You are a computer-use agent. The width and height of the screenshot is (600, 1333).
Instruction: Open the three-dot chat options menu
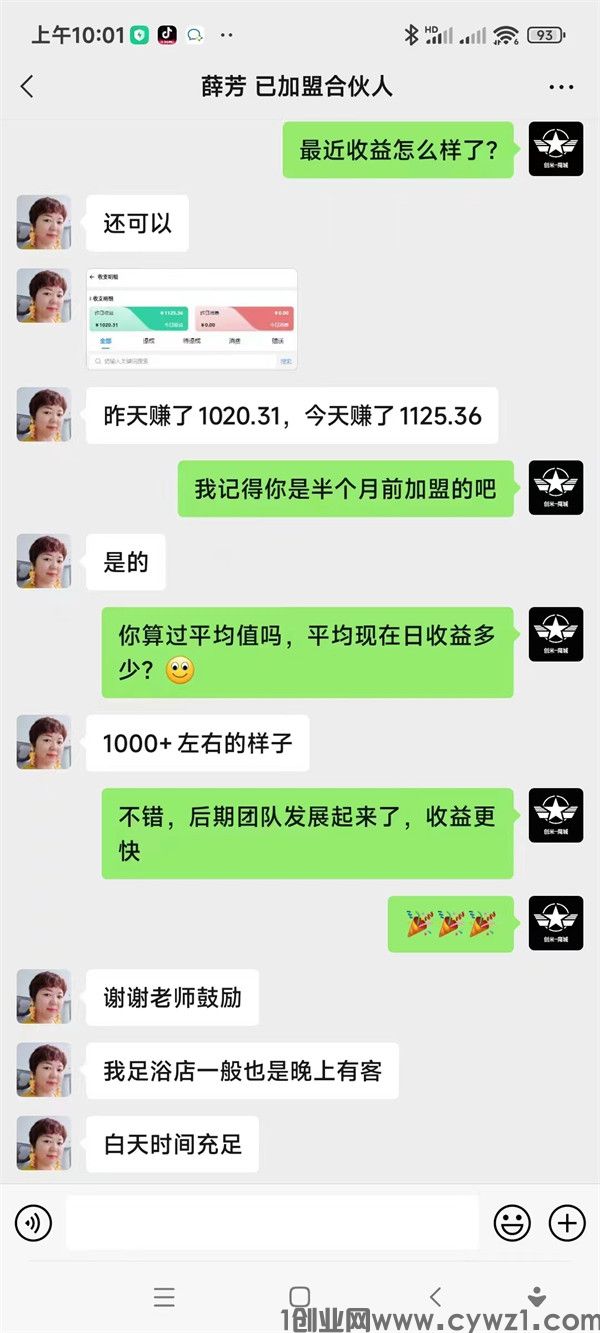click(x=561, y=87)
